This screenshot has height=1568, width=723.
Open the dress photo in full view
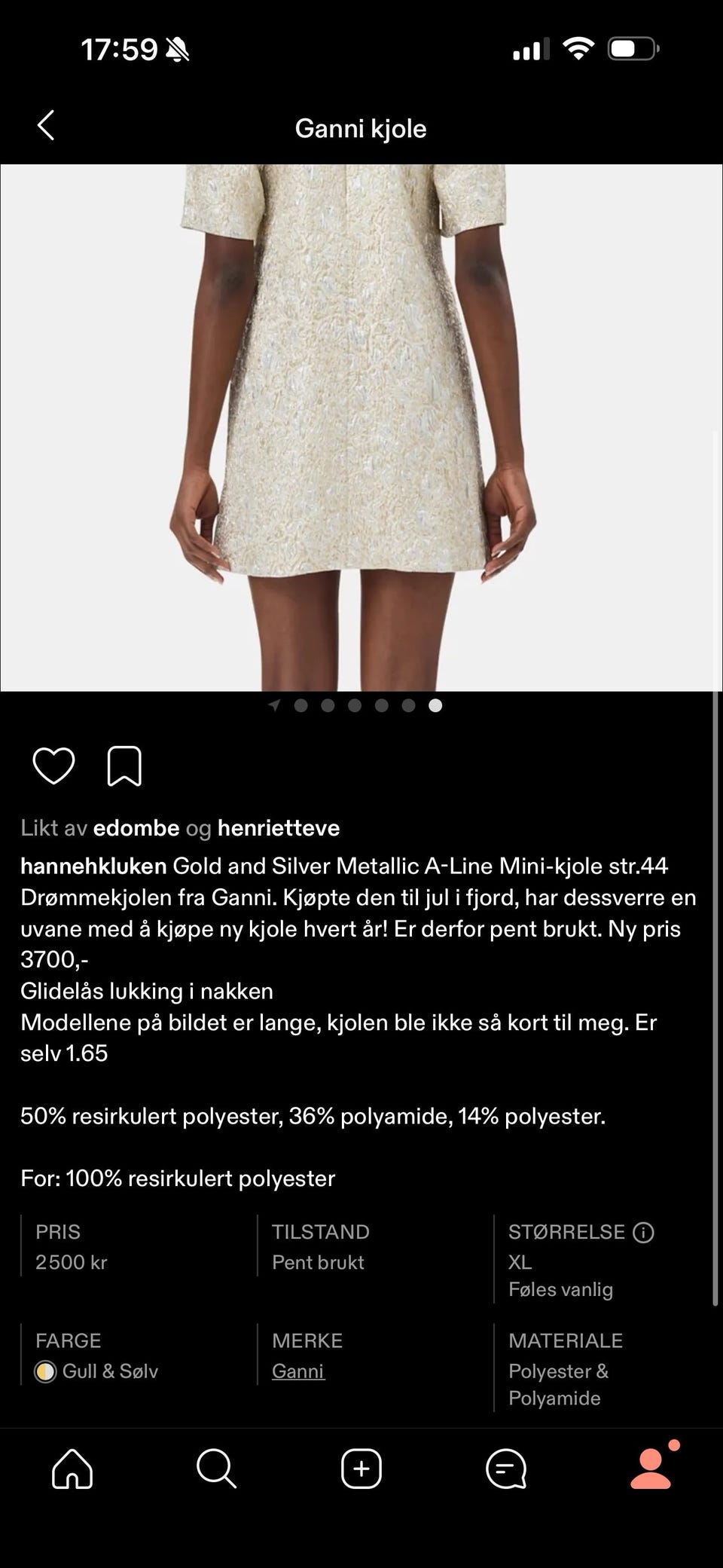pos(361,422)
